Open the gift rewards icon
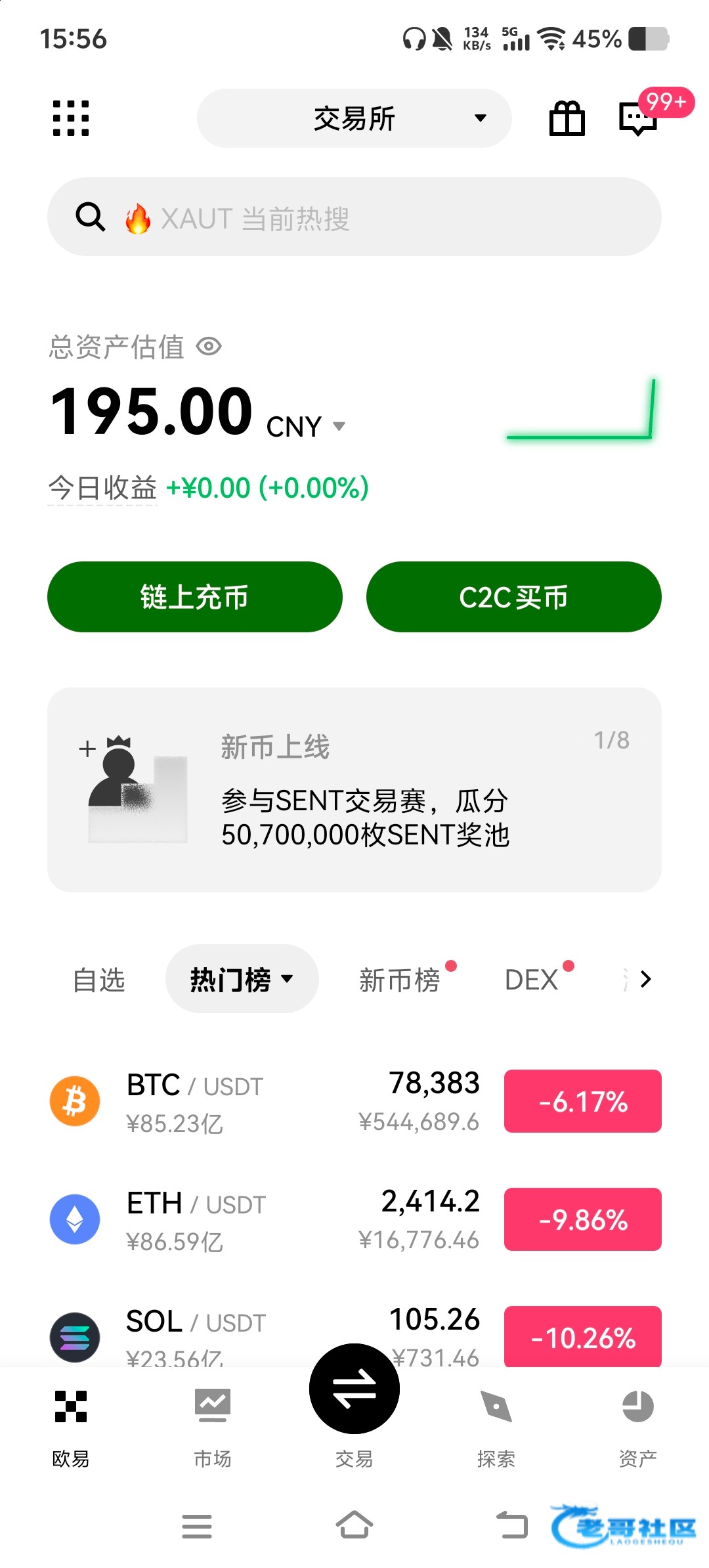The image size is (709, 1568). pyautogui.click(x=567, y=118)
